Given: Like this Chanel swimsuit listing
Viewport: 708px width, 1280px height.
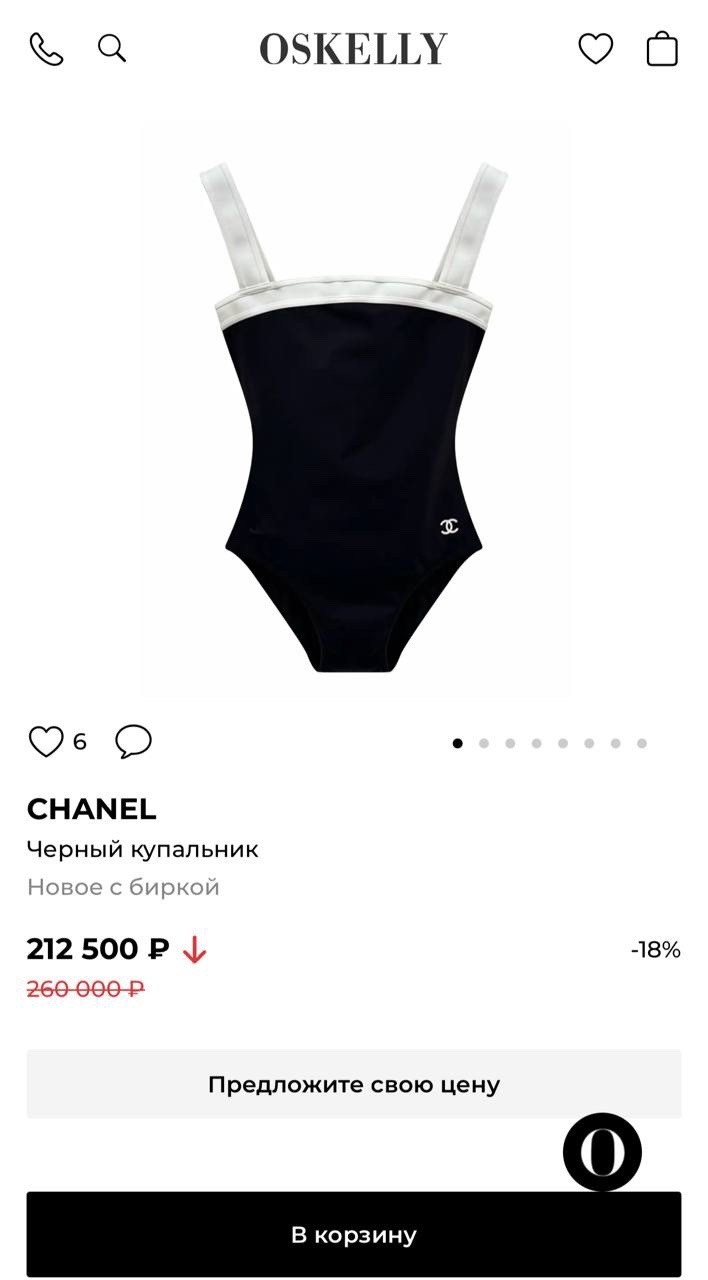Looking at the screenshot, I should pos(46,741).
